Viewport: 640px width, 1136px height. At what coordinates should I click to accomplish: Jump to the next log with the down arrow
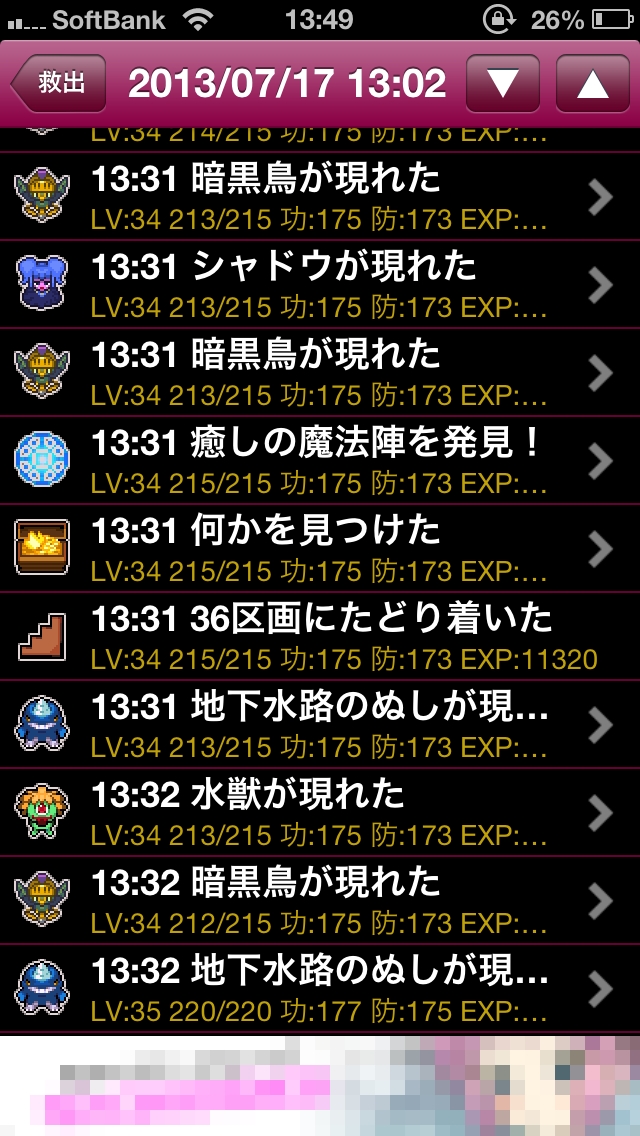503,84
